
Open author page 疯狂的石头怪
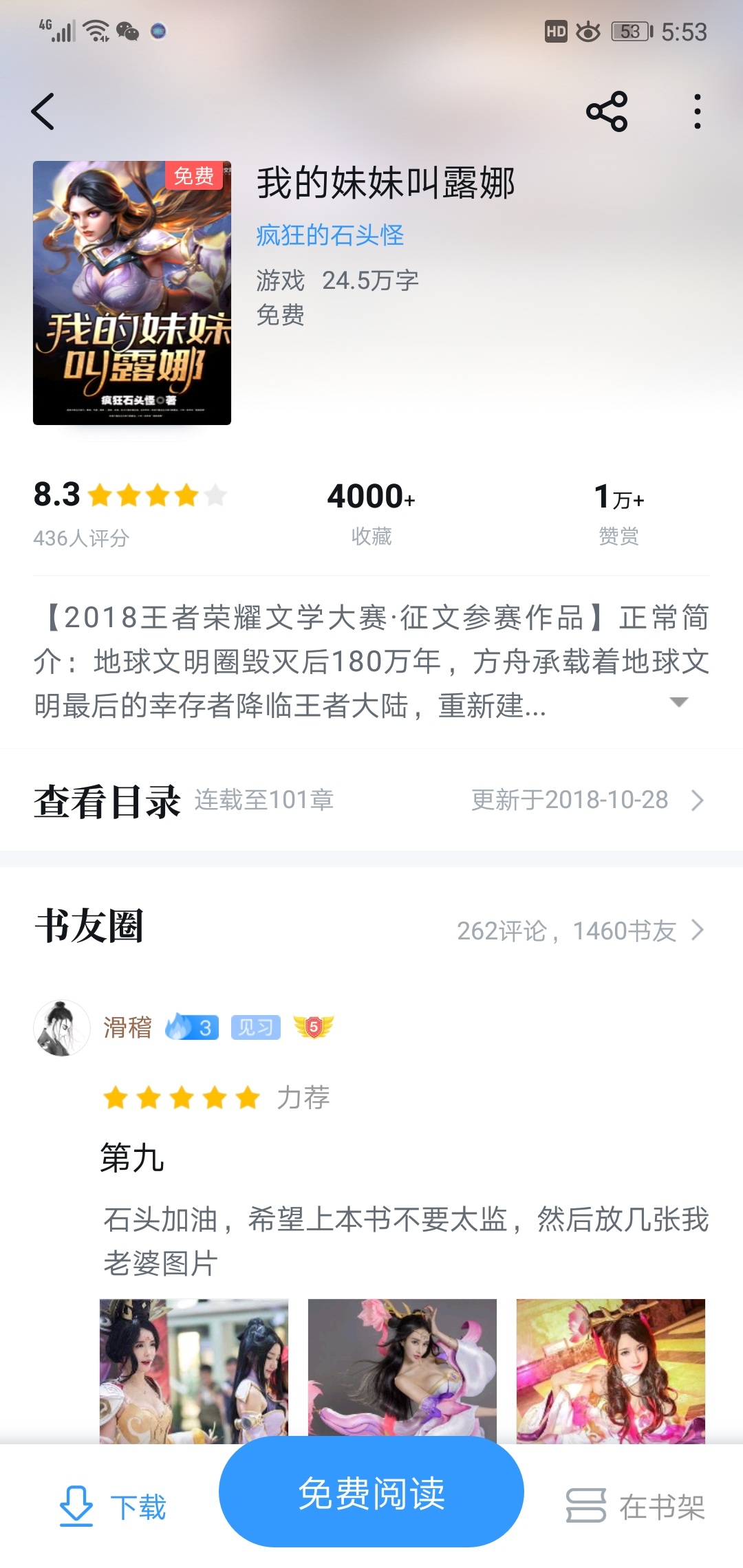330,235
